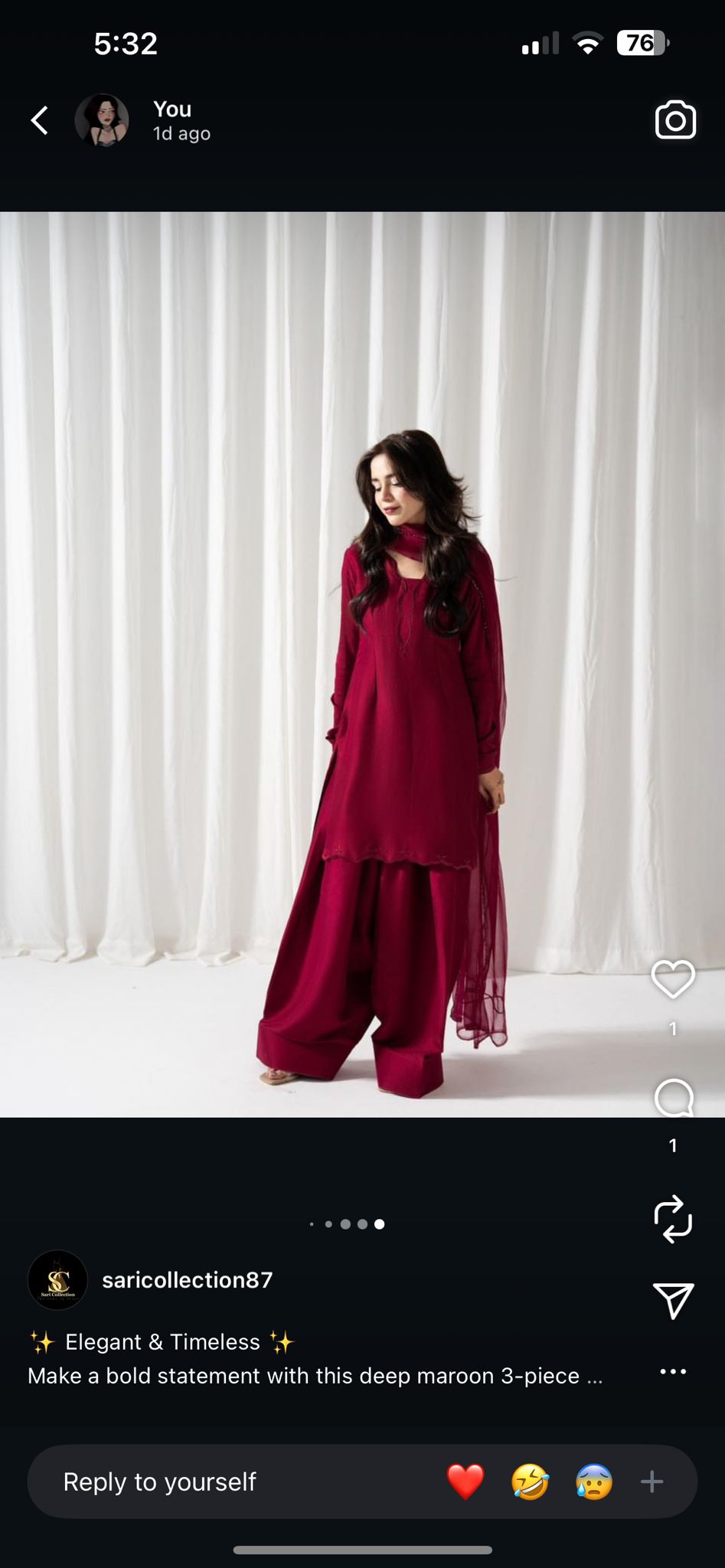Open saricollection87 profile
Image resolution: width=725 pixels, height=1568 pixels.
click(187, 1280)
